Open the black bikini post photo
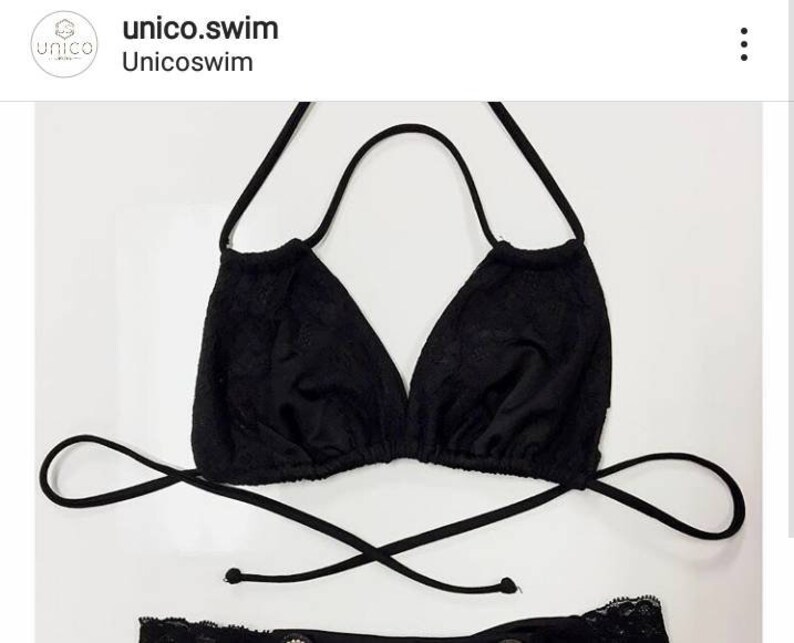 [398, 370]
